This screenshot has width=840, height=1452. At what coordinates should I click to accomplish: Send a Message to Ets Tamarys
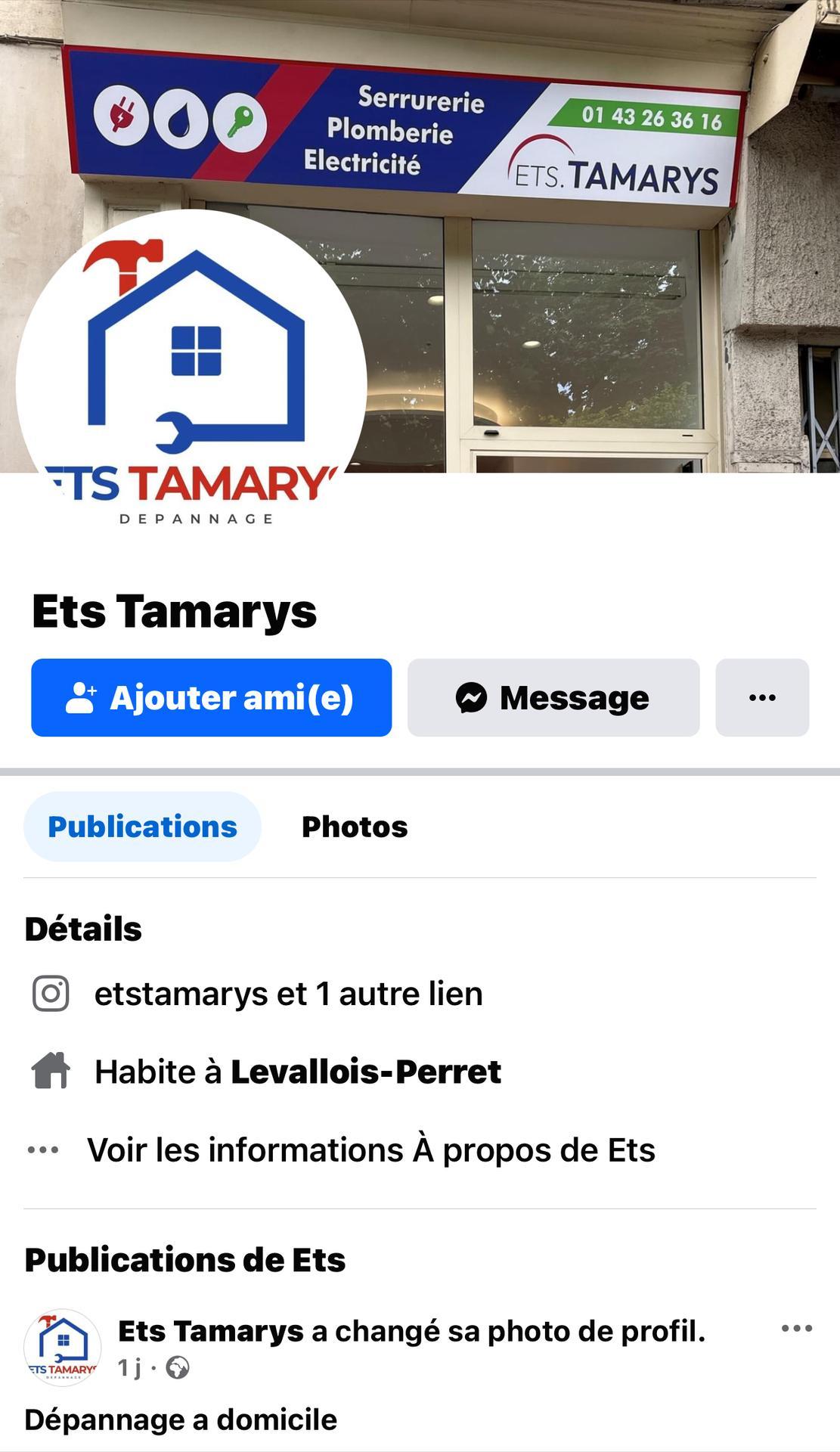[x=553, y=697]
